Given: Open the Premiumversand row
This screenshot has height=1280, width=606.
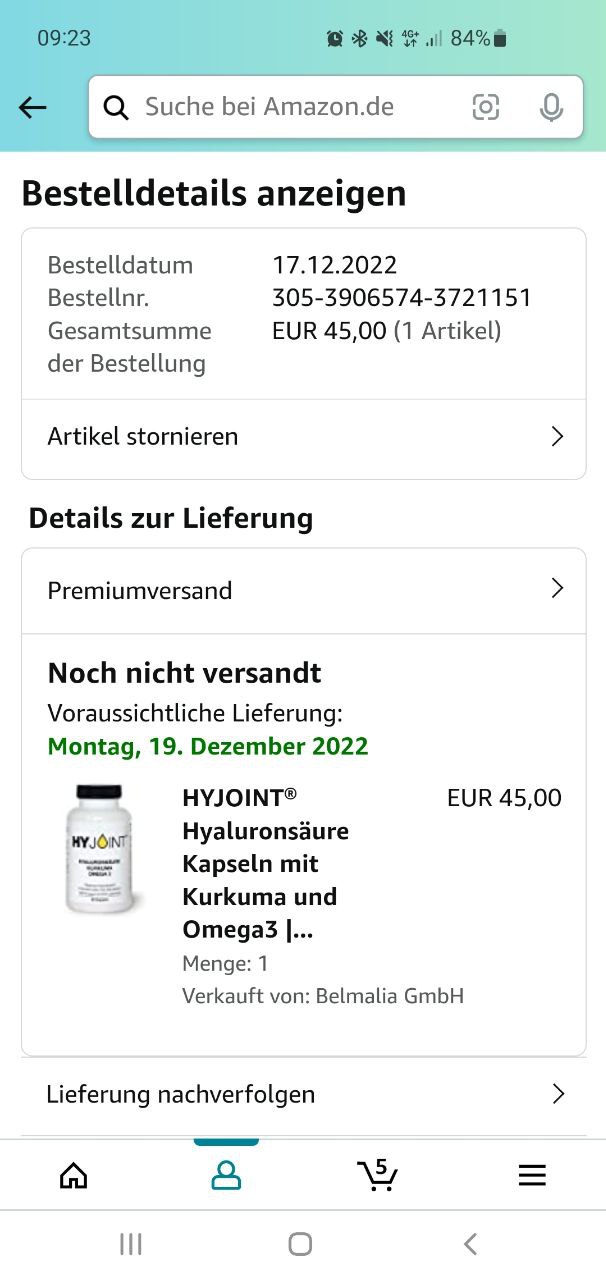Looking at the screenshot, I should pyautogui.click(x=303, y=590).
